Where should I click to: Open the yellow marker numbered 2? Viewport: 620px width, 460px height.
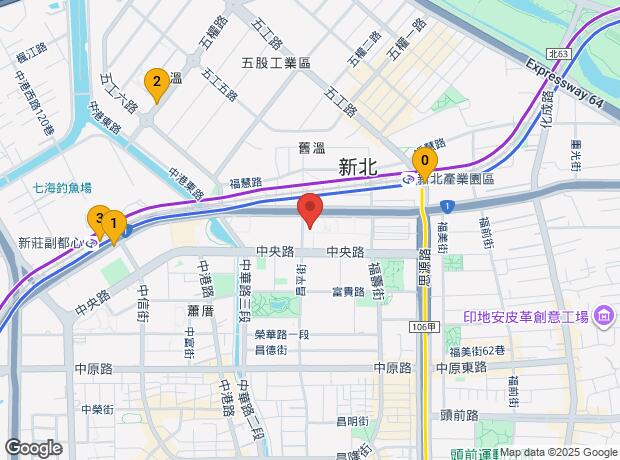[155, 82]
